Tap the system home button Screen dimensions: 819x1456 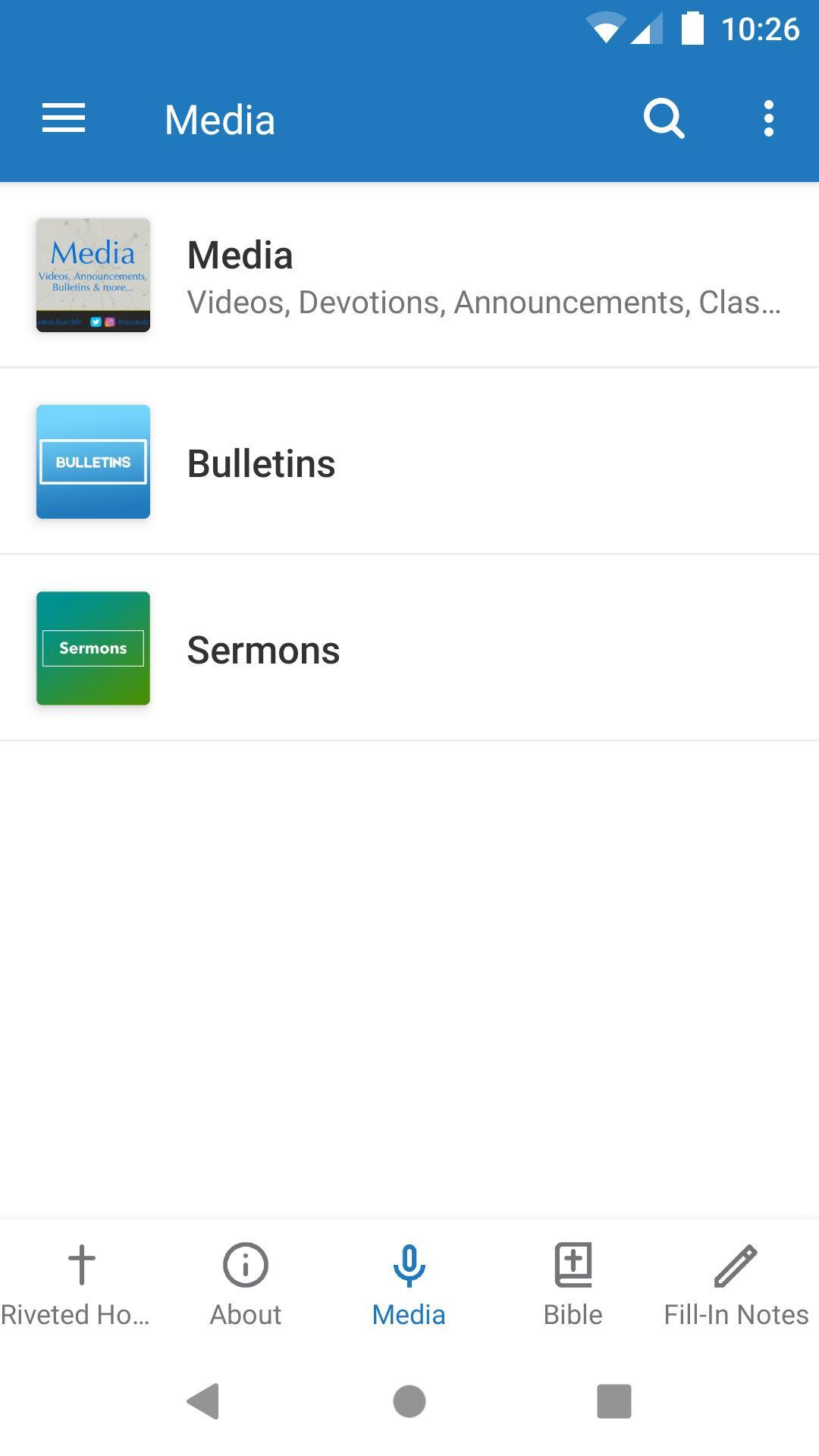tap(409, 1401)
